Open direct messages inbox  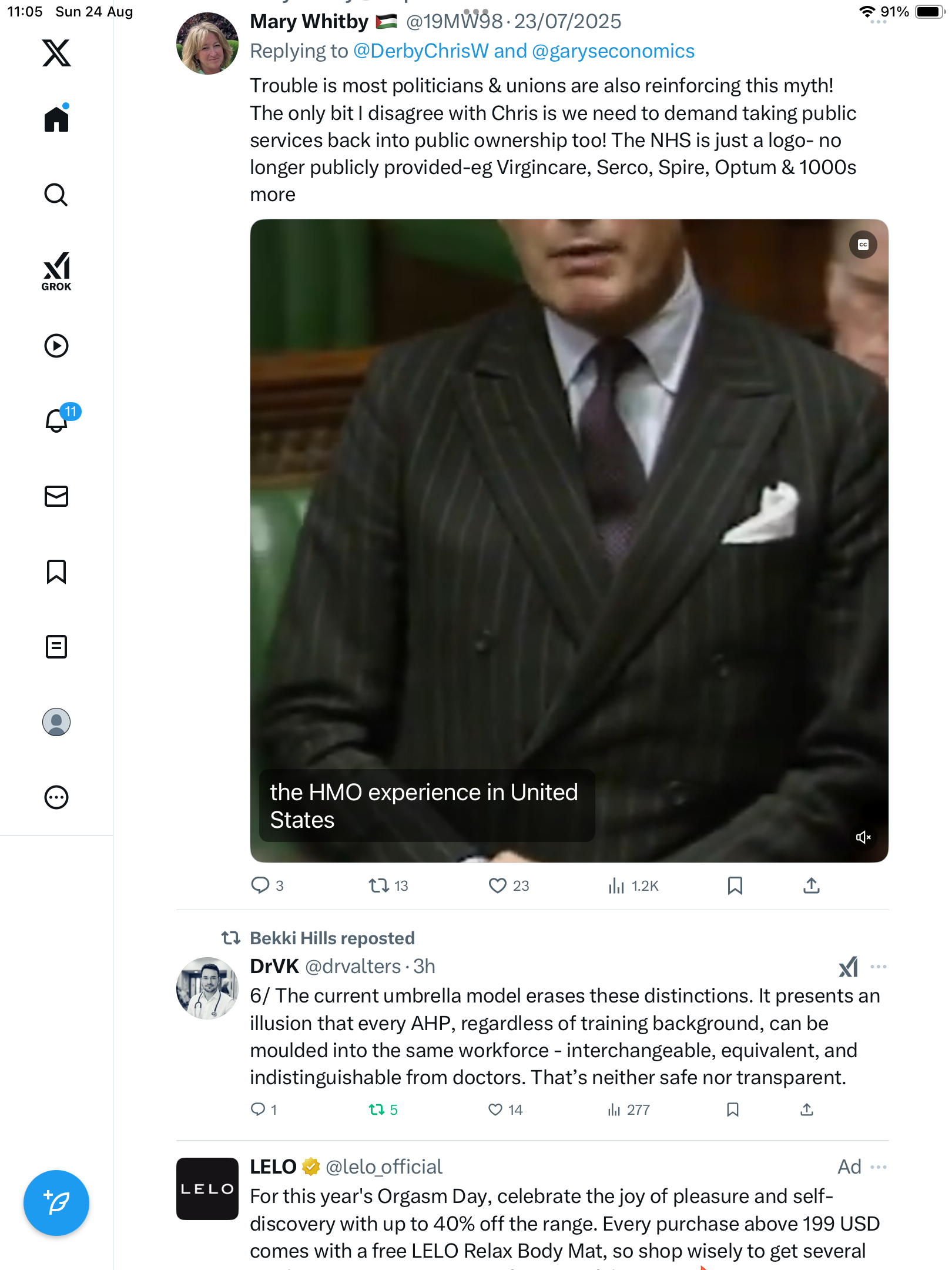(x=56, y=496)
